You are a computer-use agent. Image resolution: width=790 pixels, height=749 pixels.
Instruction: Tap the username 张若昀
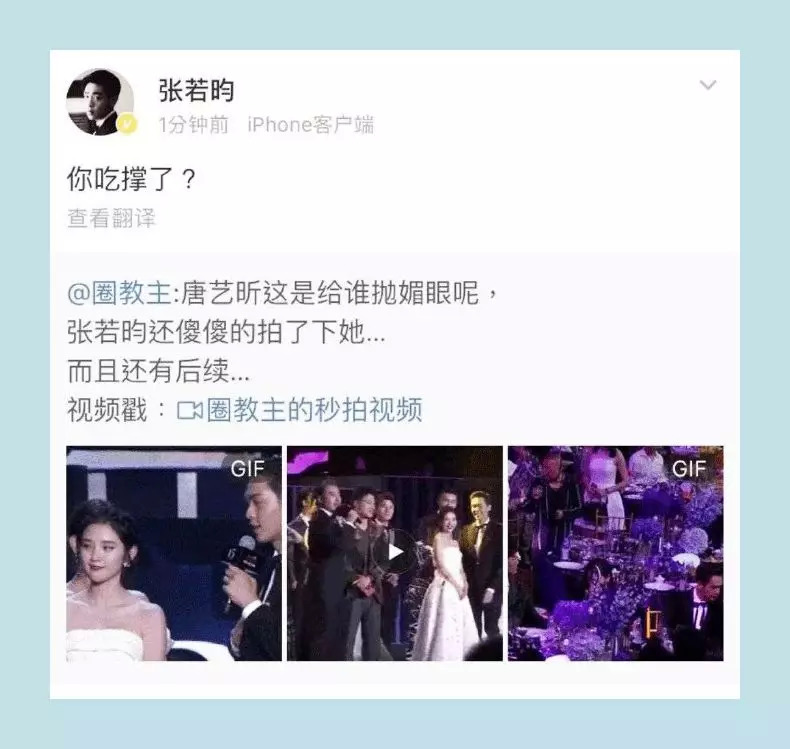click(196, 90)
